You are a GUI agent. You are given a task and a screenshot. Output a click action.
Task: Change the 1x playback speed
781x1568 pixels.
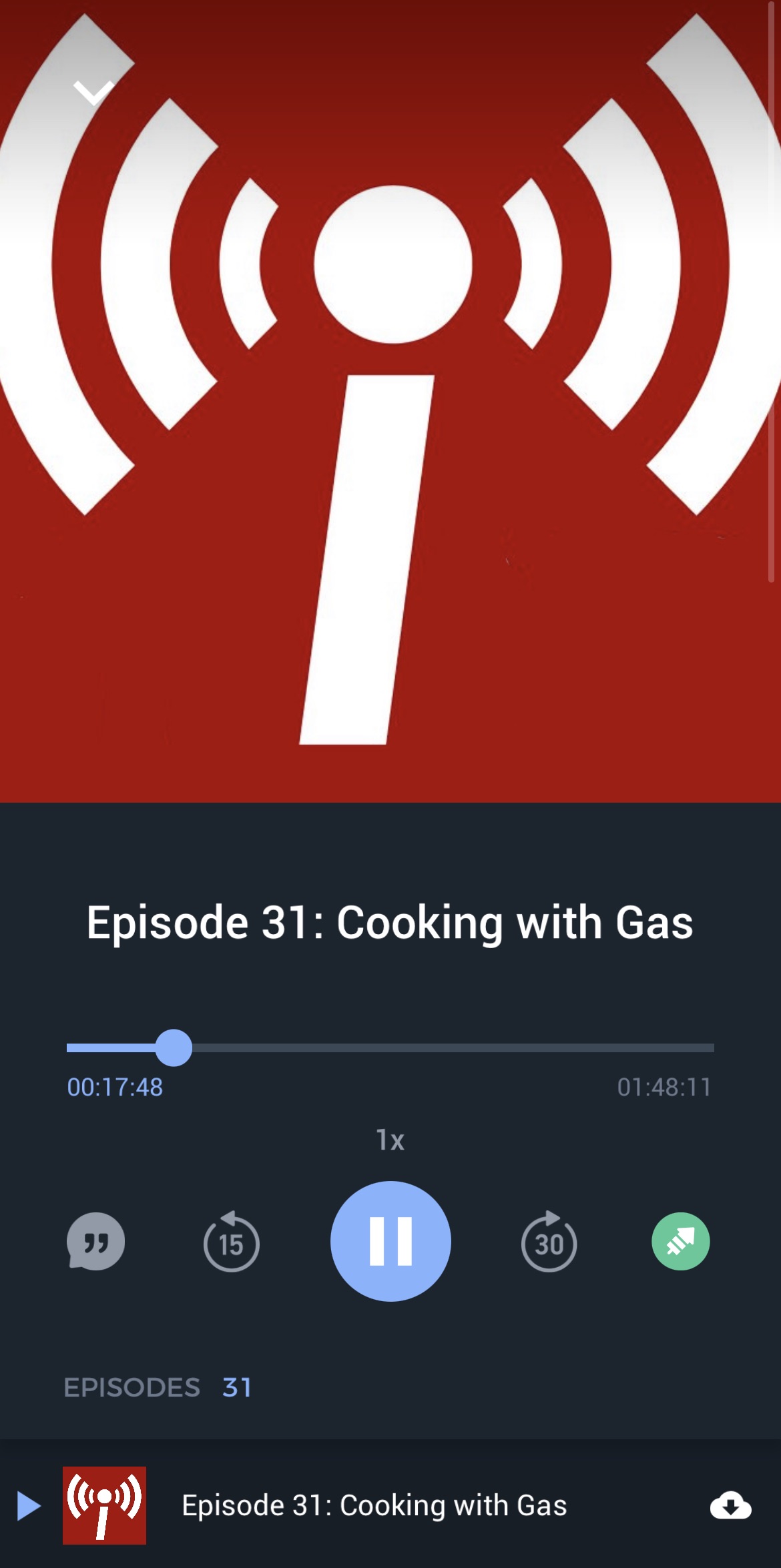390,1140
